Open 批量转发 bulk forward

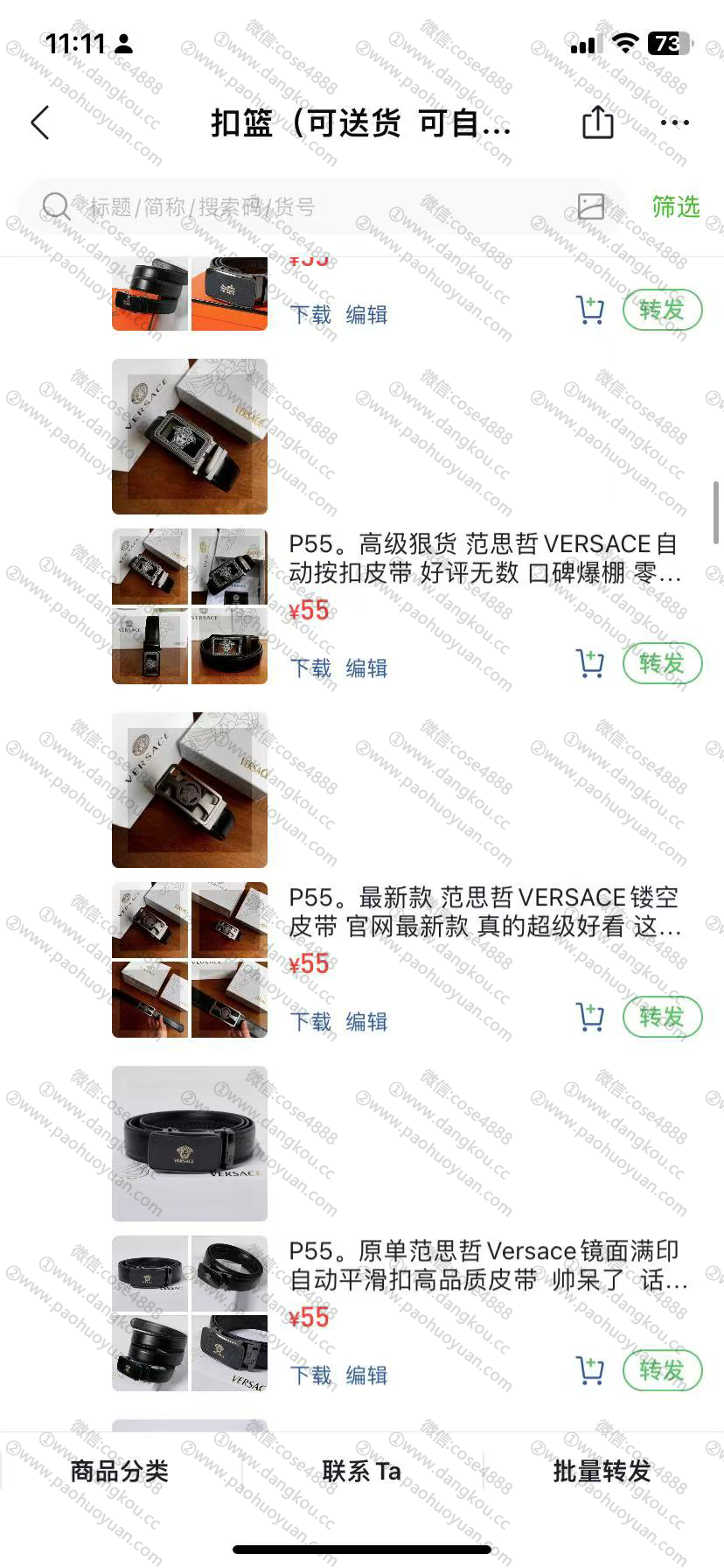[602, 1471]
